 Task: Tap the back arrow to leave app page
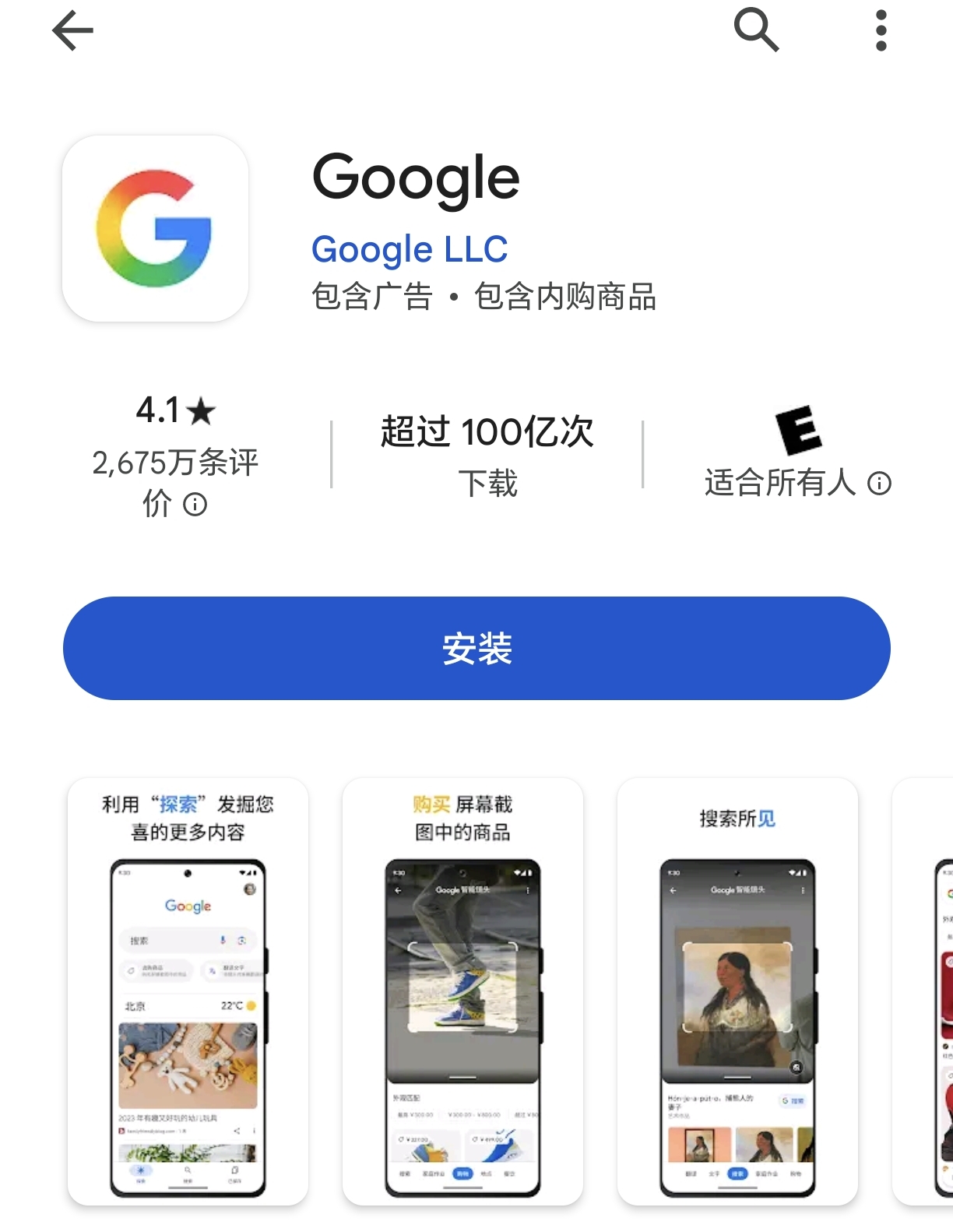point(72,31)
